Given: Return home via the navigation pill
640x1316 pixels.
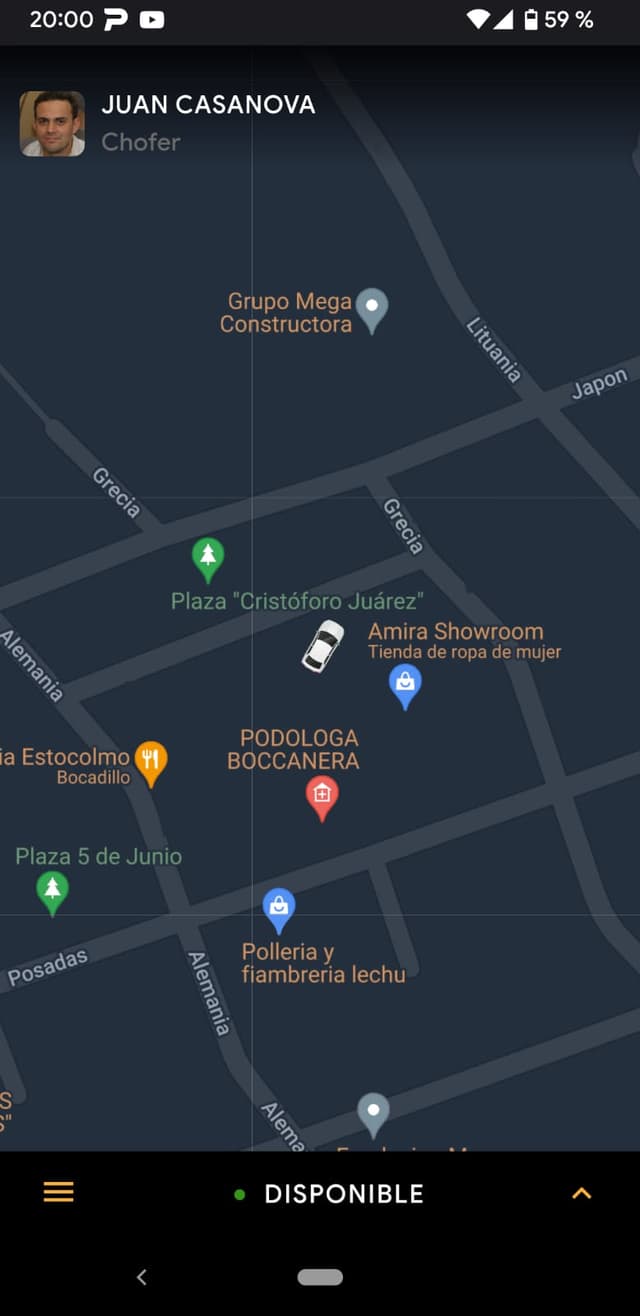Looking at the screenshot, I should click(x=320, y=1277).
